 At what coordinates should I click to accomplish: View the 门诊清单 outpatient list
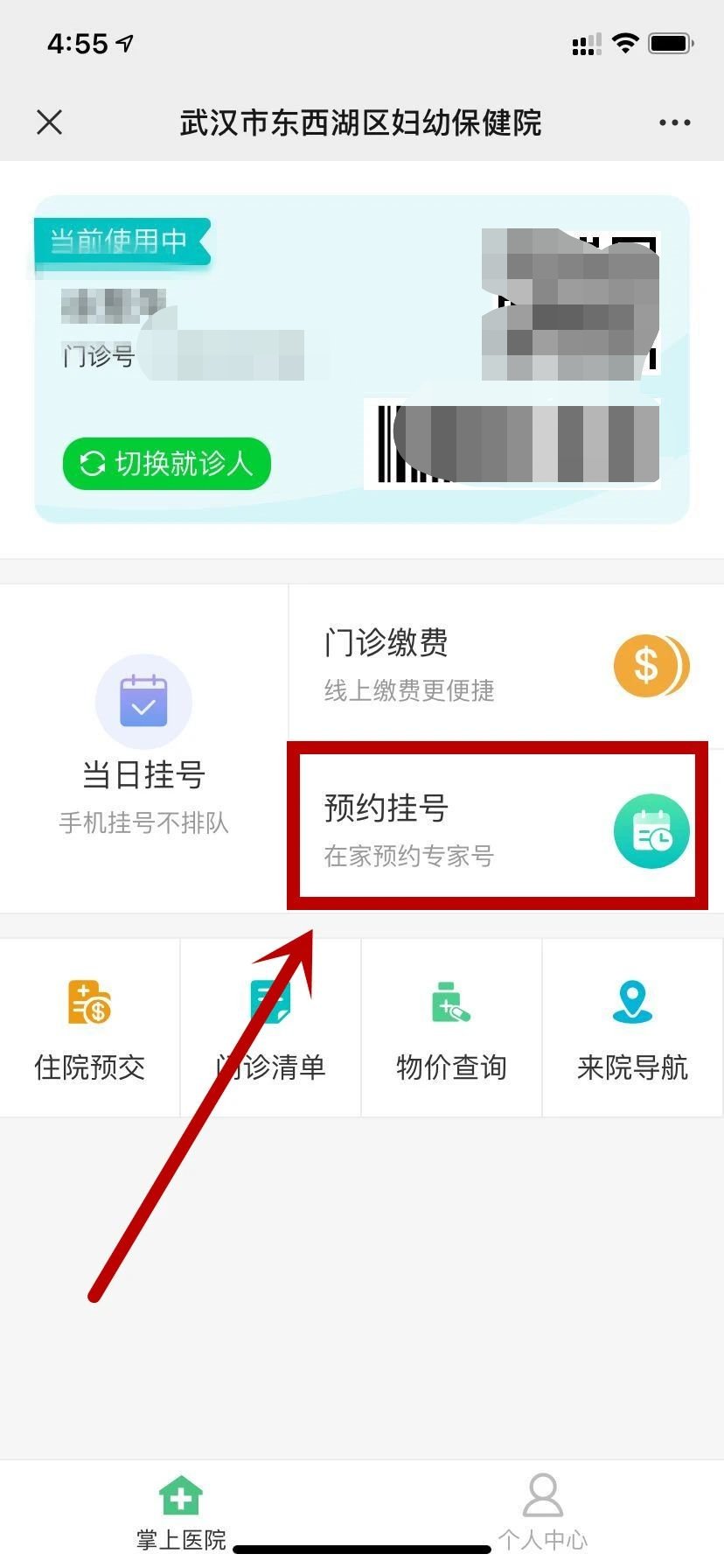pos(270,1029)
